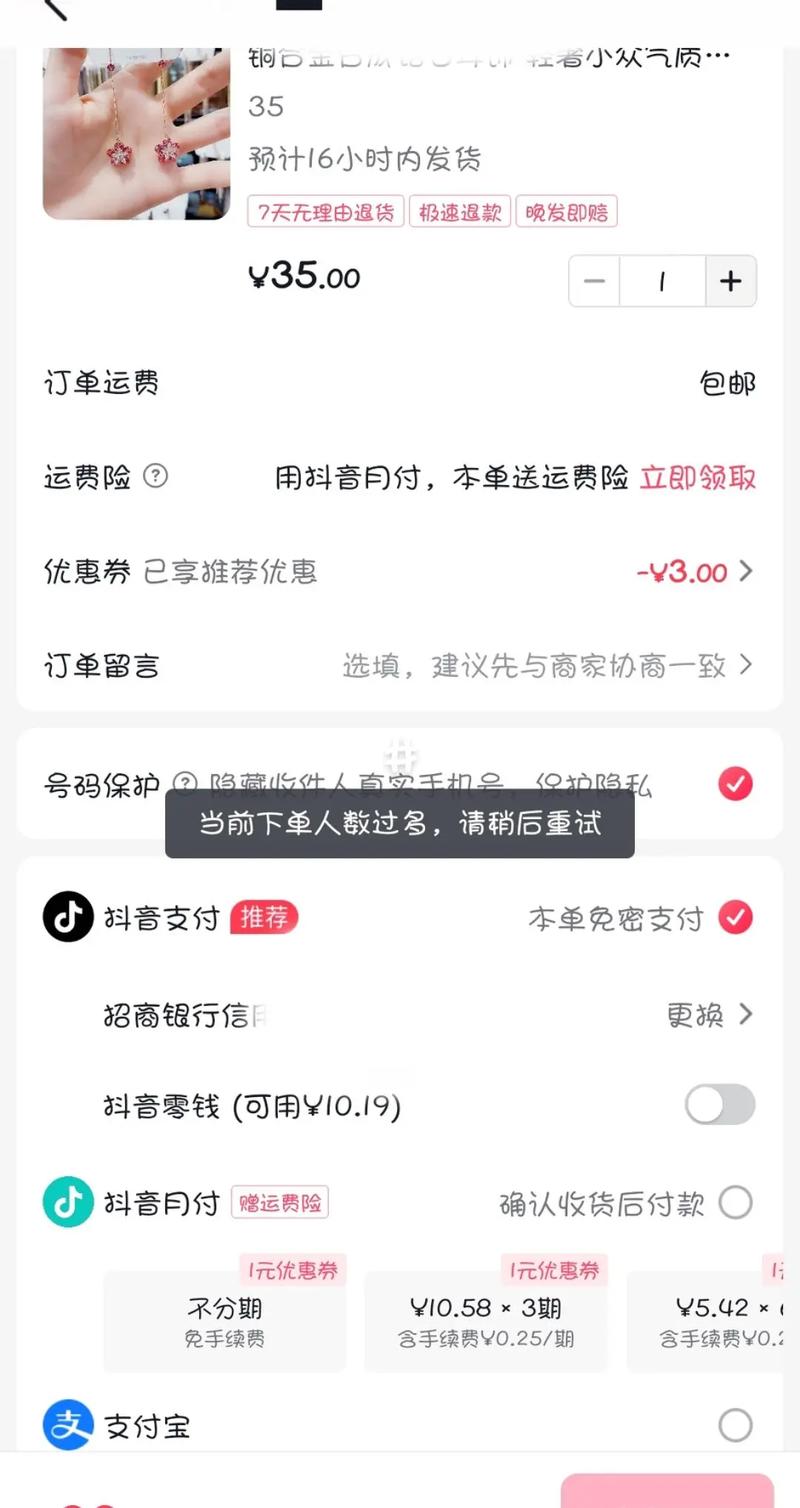The width and height of the screenshot is (800, 1508).
Task: Go back using the top-left arrow
Action: 55,8
